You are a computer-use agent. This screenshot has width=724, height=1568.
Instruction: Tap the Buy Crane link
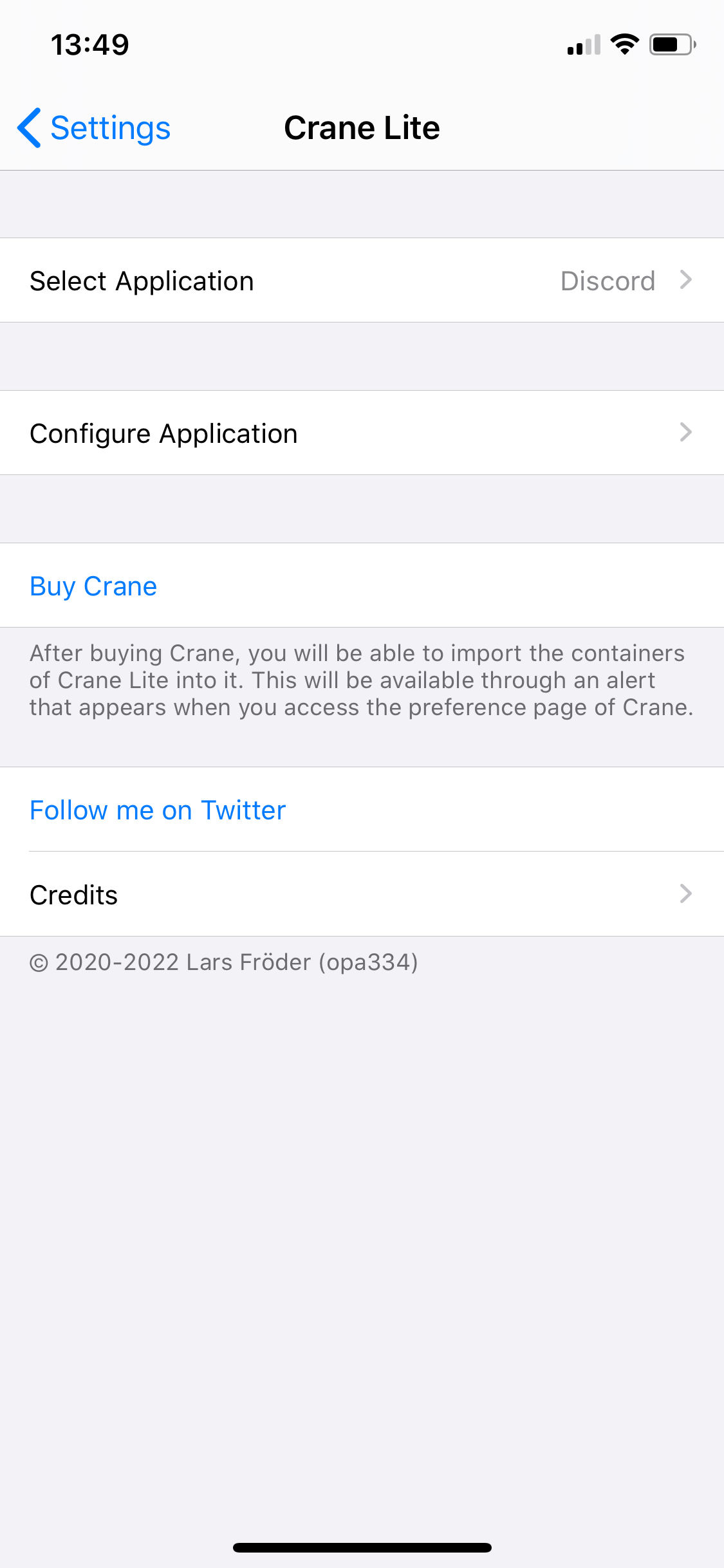pos(93,586)
